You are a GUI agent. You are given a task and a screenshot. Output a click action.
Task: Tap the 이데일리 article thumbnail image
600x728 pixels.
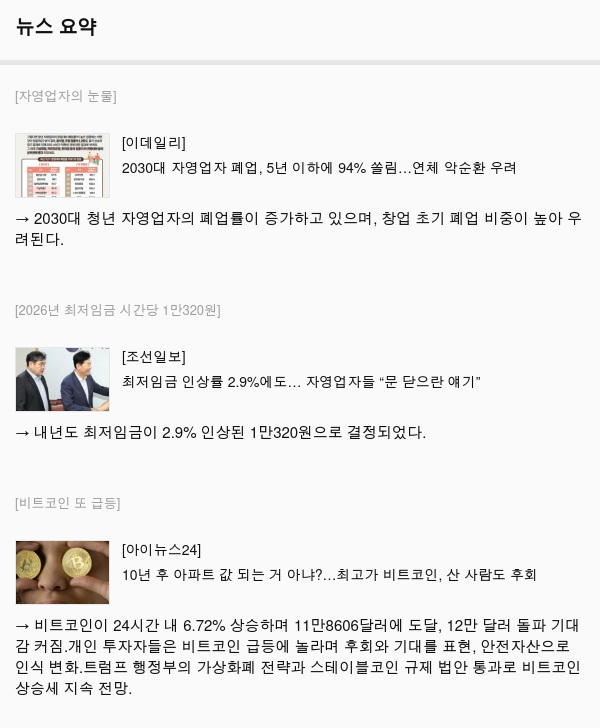62,165
